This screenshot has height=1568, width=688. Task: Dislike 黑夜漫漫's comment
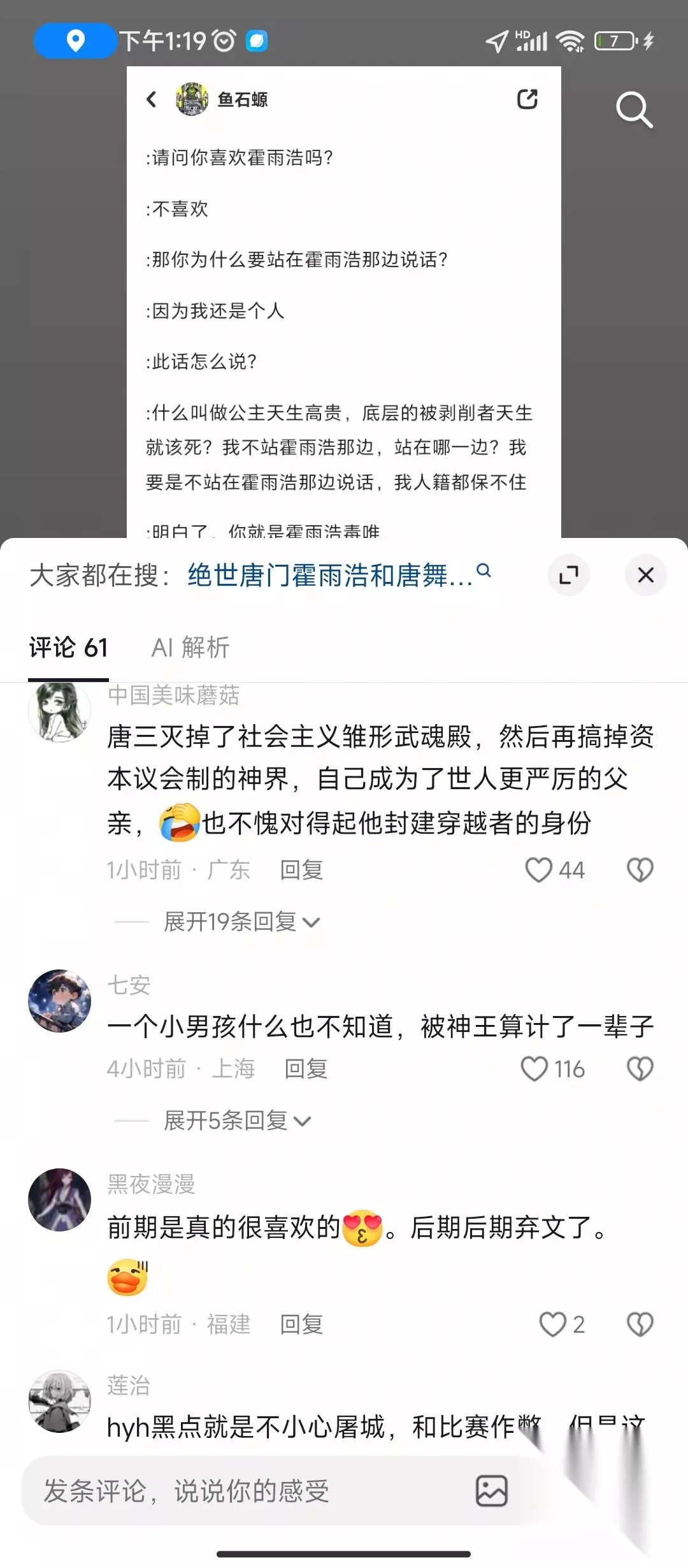point(640,1325)
